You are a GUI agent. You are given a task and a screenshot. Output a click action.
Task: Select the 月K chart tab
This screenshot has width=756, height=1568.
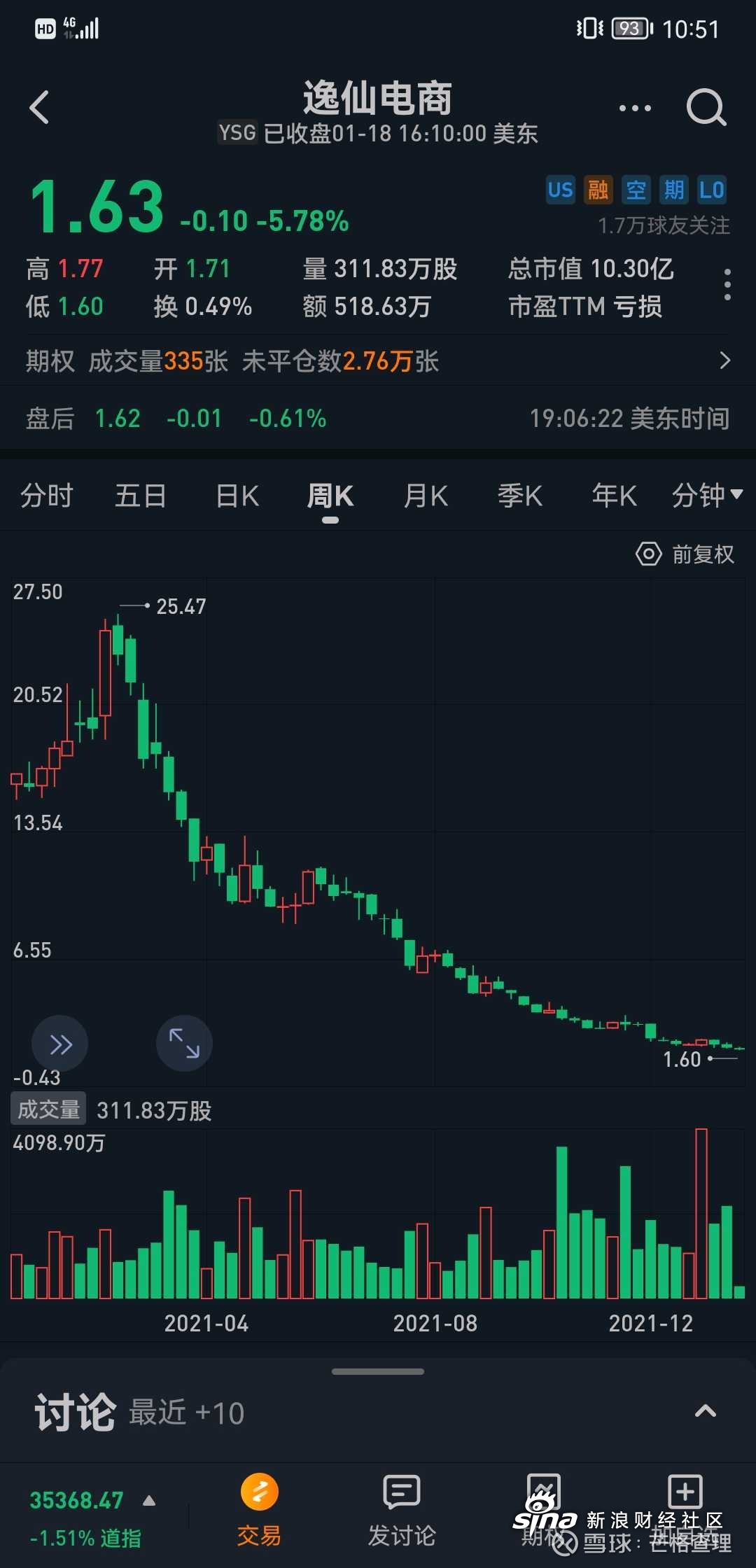click(426, 496)
